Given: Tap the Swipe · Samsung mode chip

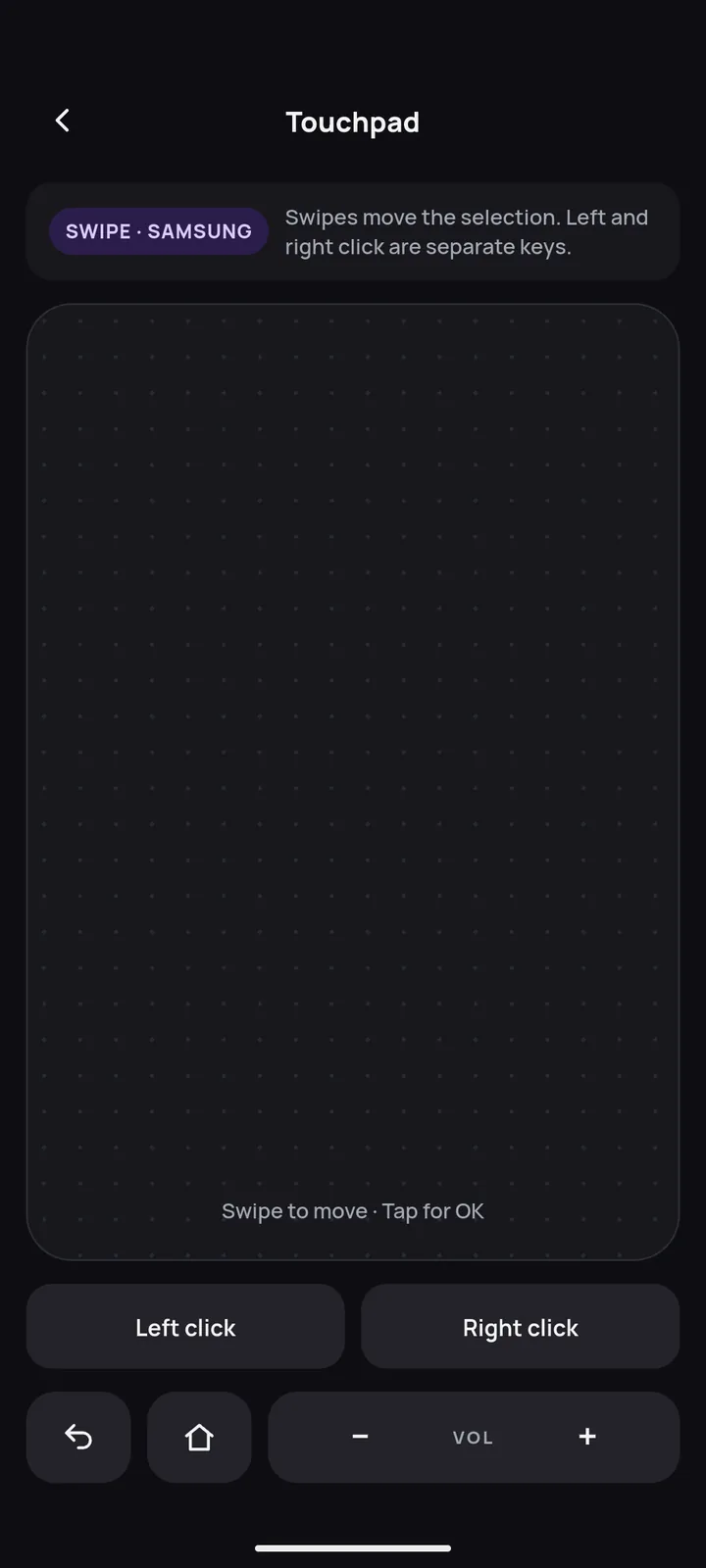Looking at the screenshot, I should (x=159, y=231).
